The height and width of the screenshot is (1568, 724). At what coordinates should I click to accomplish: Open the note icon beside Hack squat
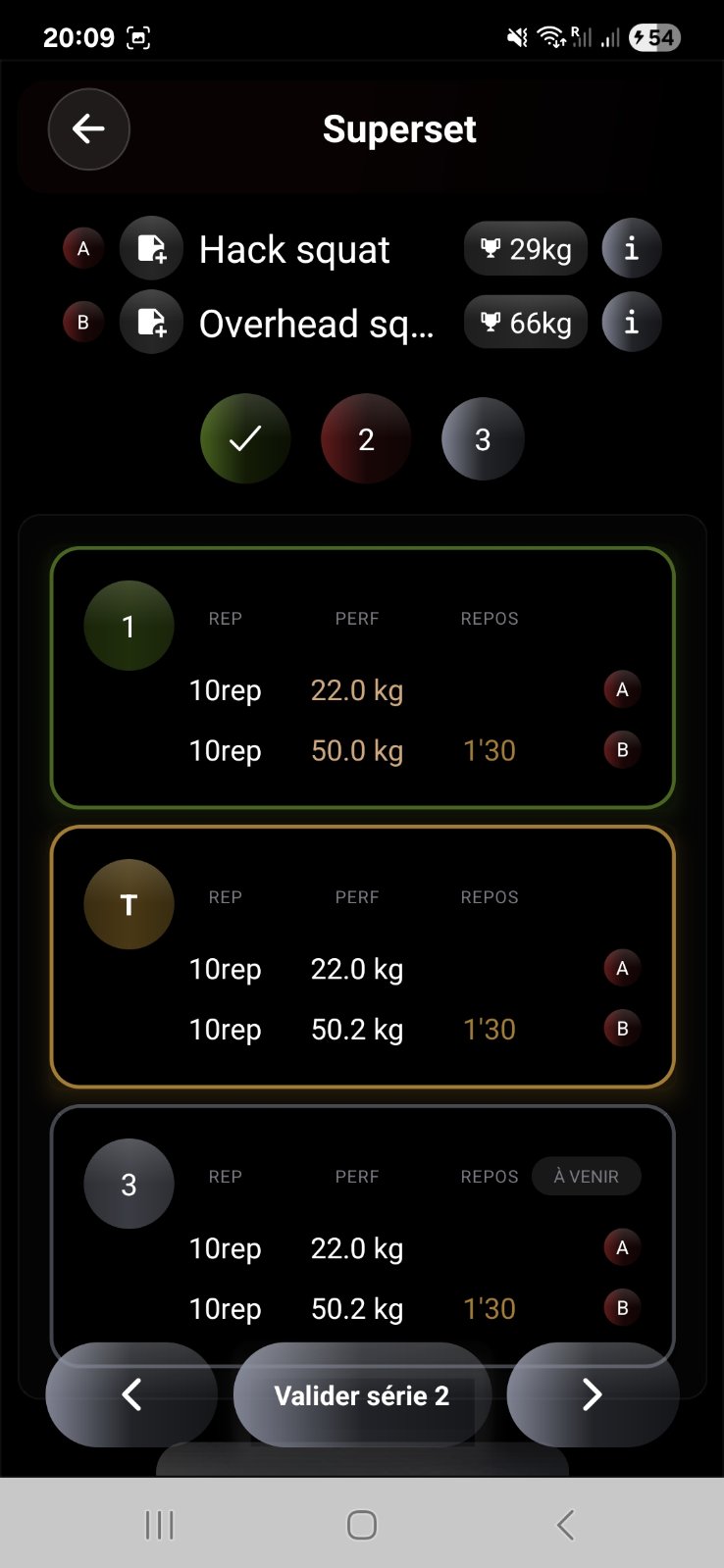coord(151,248)
